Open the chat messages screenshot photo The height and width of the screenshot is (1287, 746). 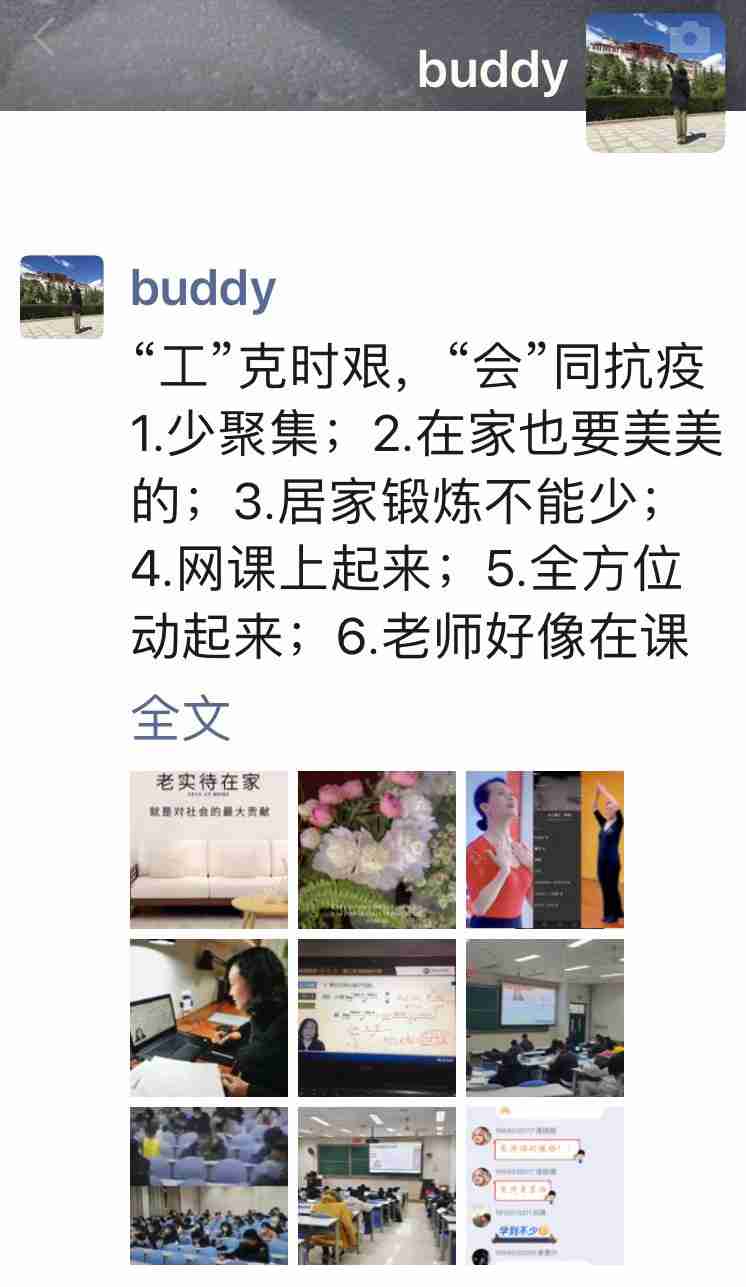pyautogui.click(x=545, y=1185)
